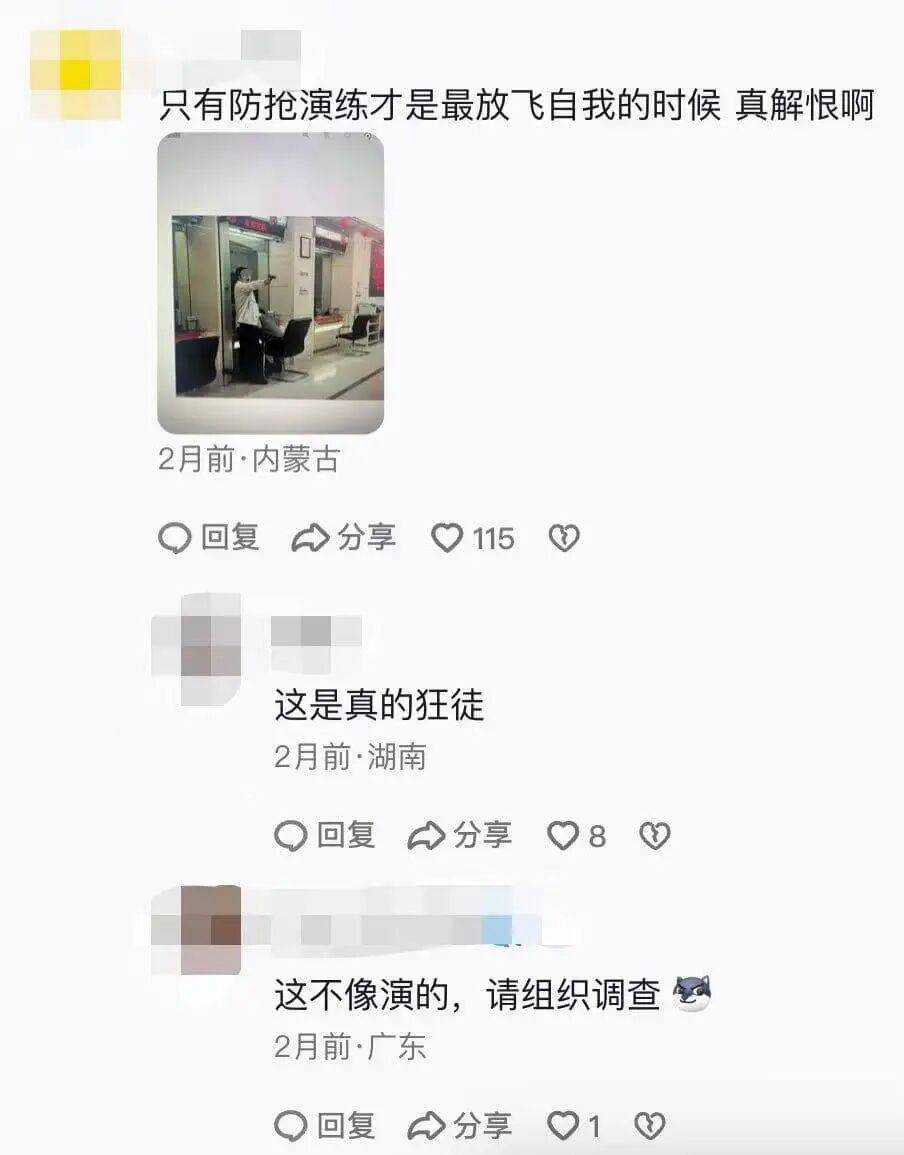The height and width of the screenshot is (1155, 904).
Task: Open the 广东 commenter's profile avatar
Action: point(196,930)
